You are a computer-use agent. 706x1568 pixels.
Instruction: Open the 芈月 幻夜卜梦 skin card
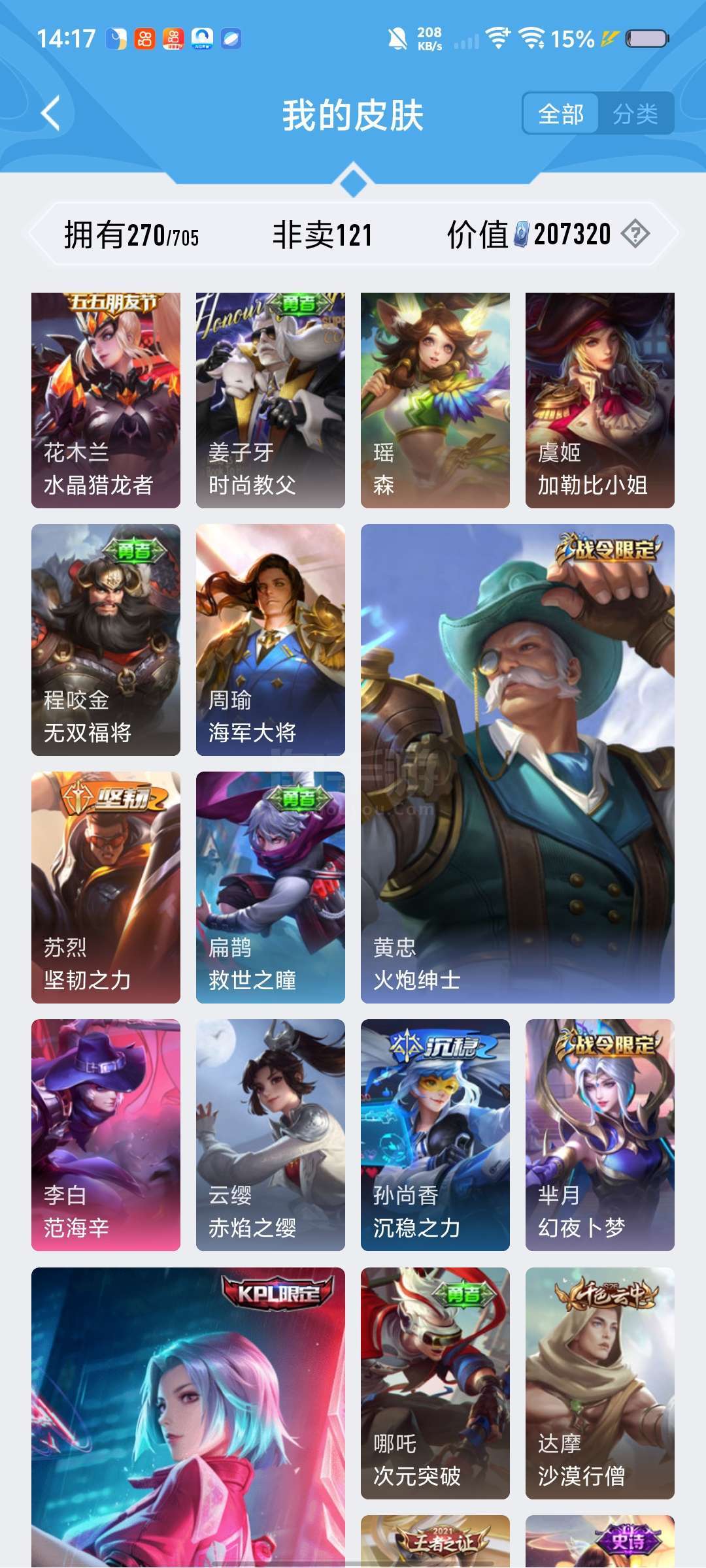tap(600, 1135)
